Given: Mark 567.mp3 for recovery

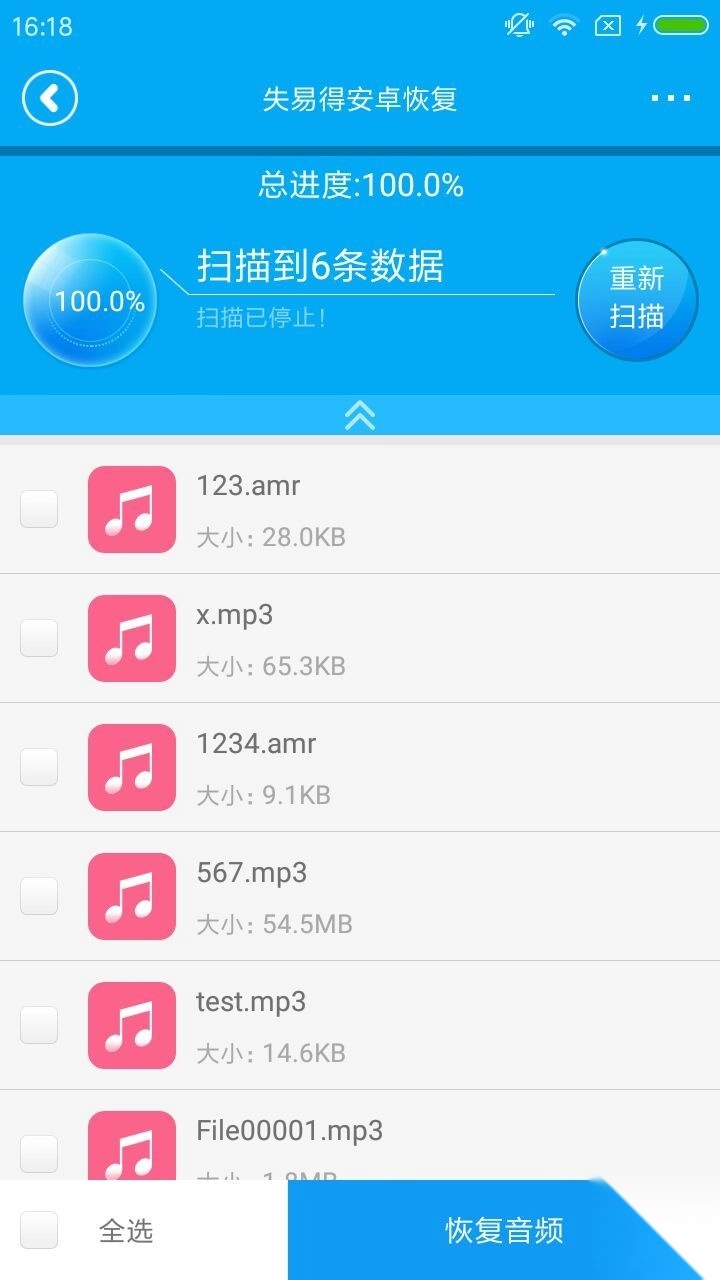Looking at the screenshot, I should (x=39, y=896).
